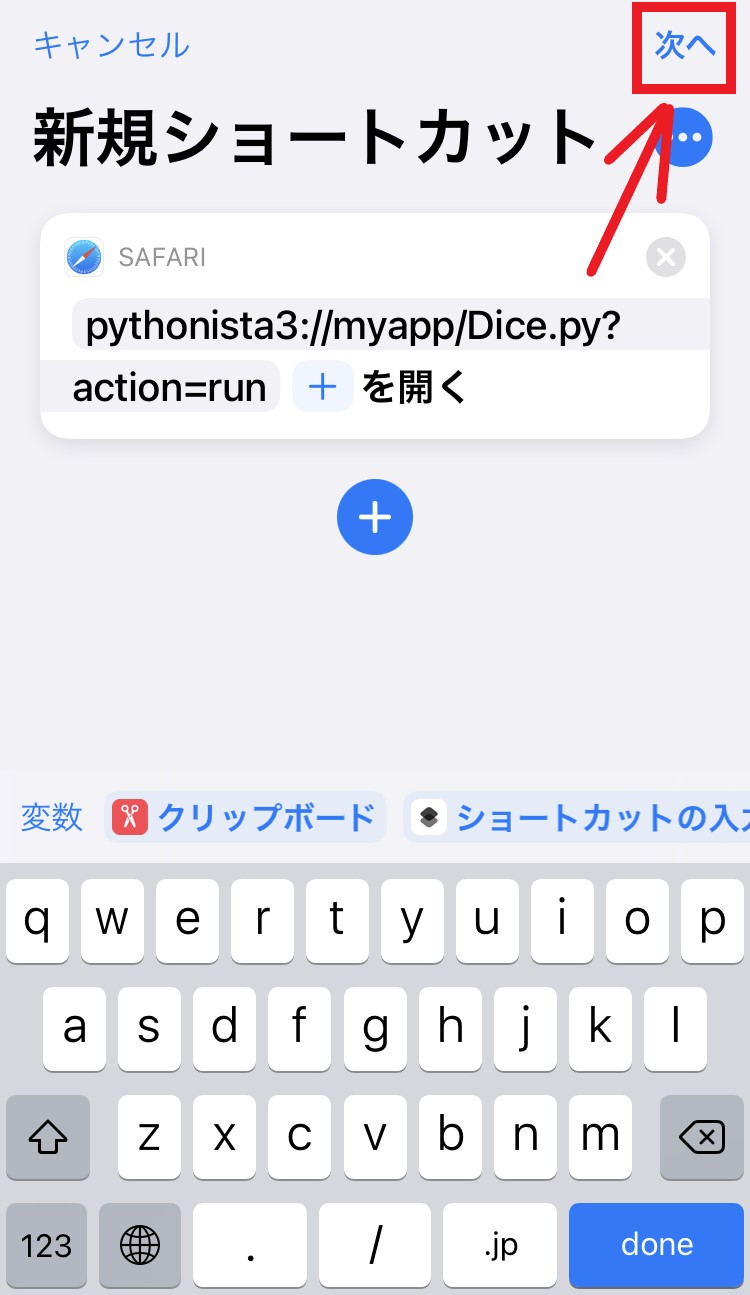
Task: Tap the Safari app icon on the action card
Action: tap(84, 257)
